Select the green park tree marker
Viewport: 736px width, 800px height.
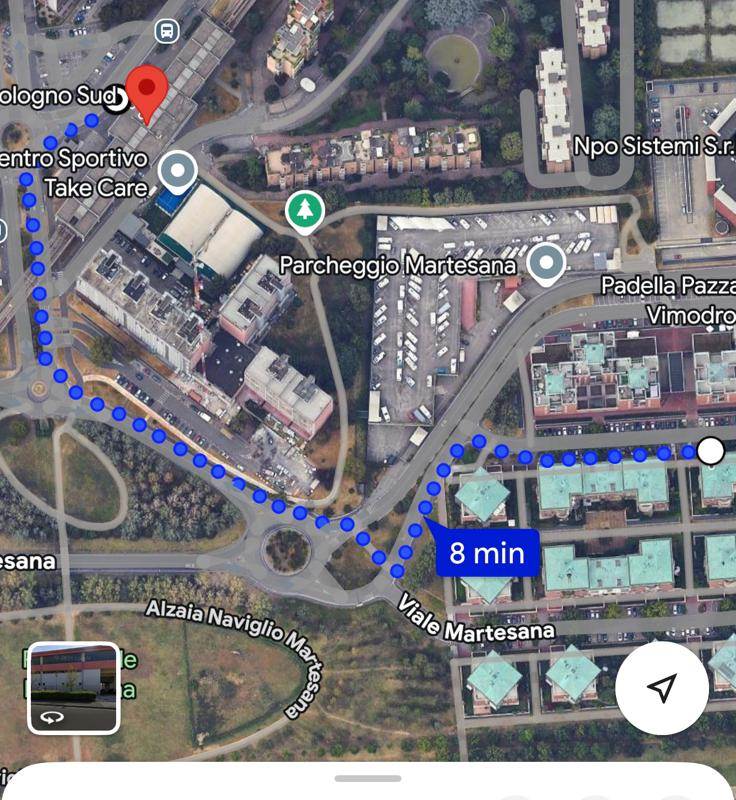[304, 211]
